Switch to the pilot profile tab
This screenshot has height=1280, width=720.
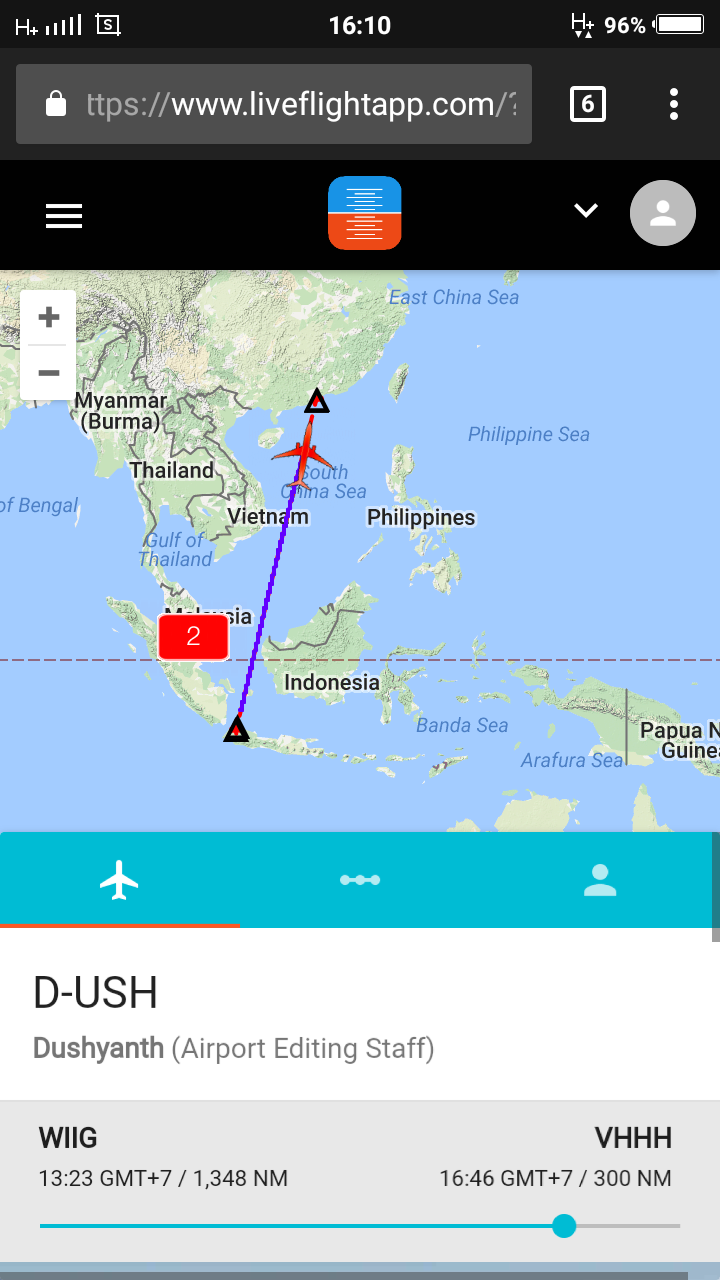tap(600, 880)
